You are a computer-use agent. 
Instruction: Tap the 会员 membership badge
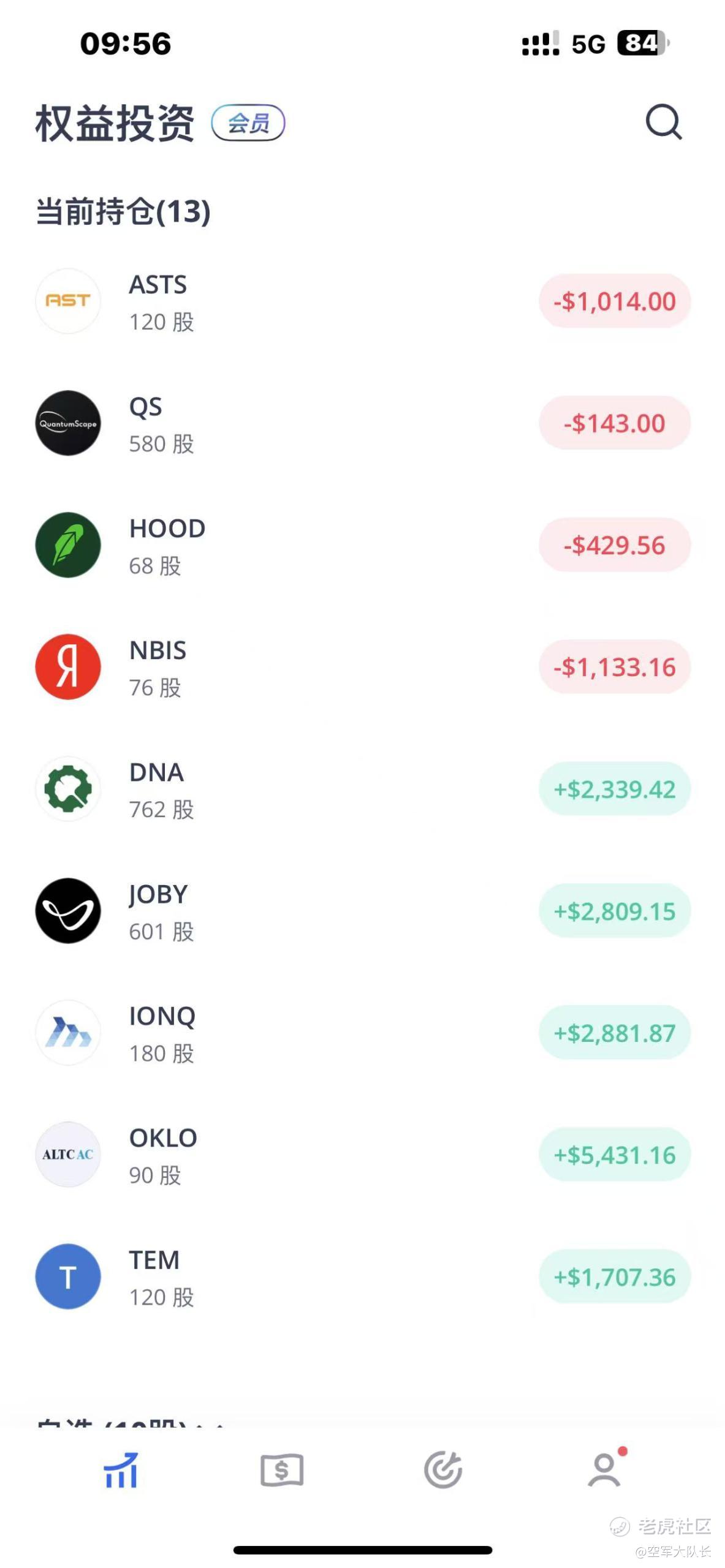pos(248,123)
